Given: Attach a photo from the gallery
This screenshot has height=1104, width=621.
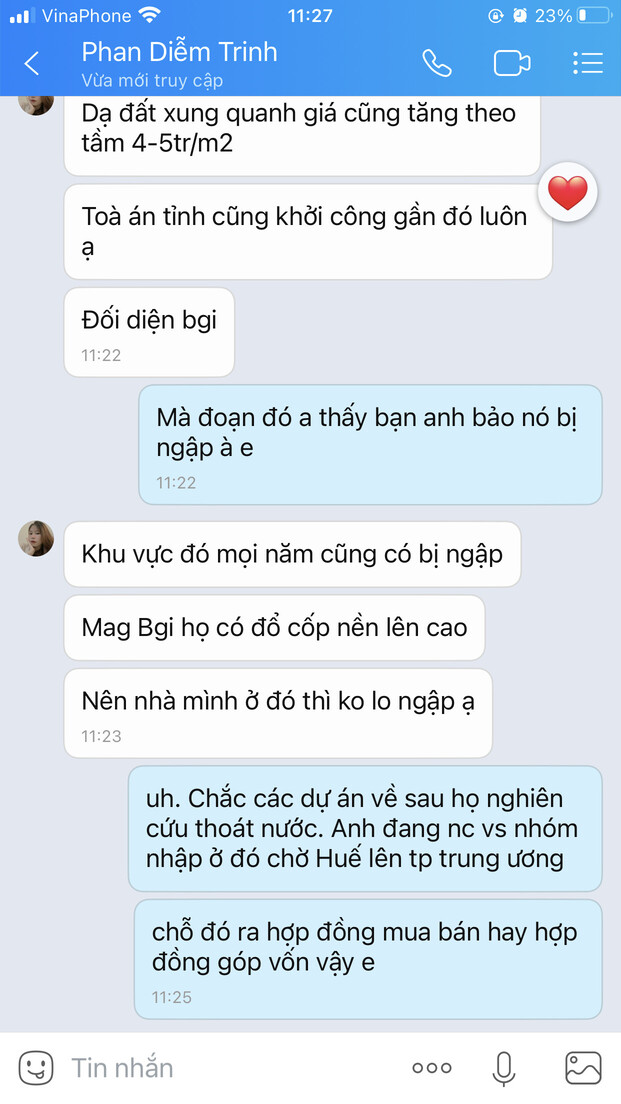Looking at the screenshot, I should pos(583,1067).
